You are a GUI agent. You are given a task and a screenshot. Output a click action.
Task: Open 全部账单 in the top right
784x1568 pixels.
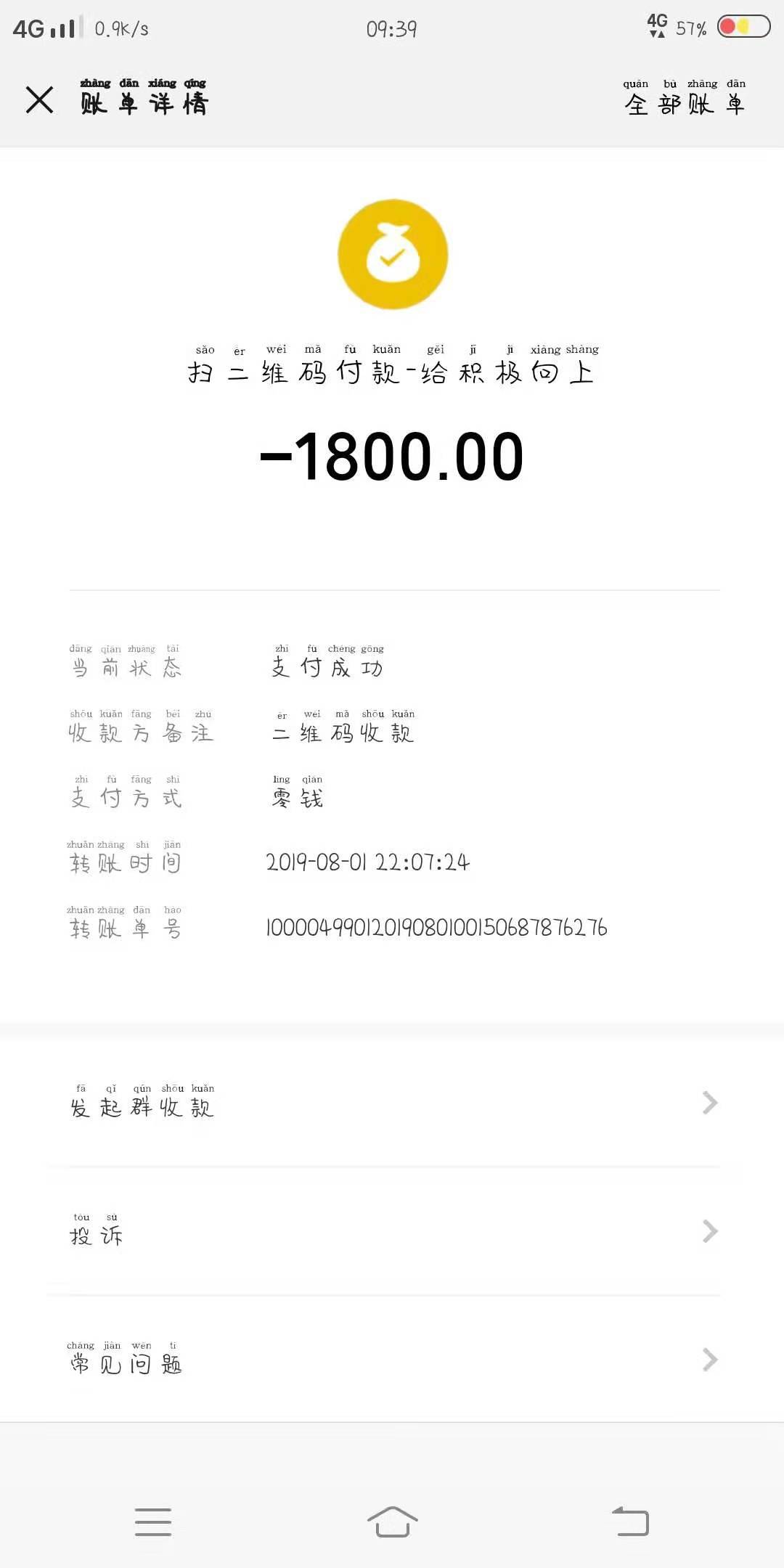[x=685, y=98]
